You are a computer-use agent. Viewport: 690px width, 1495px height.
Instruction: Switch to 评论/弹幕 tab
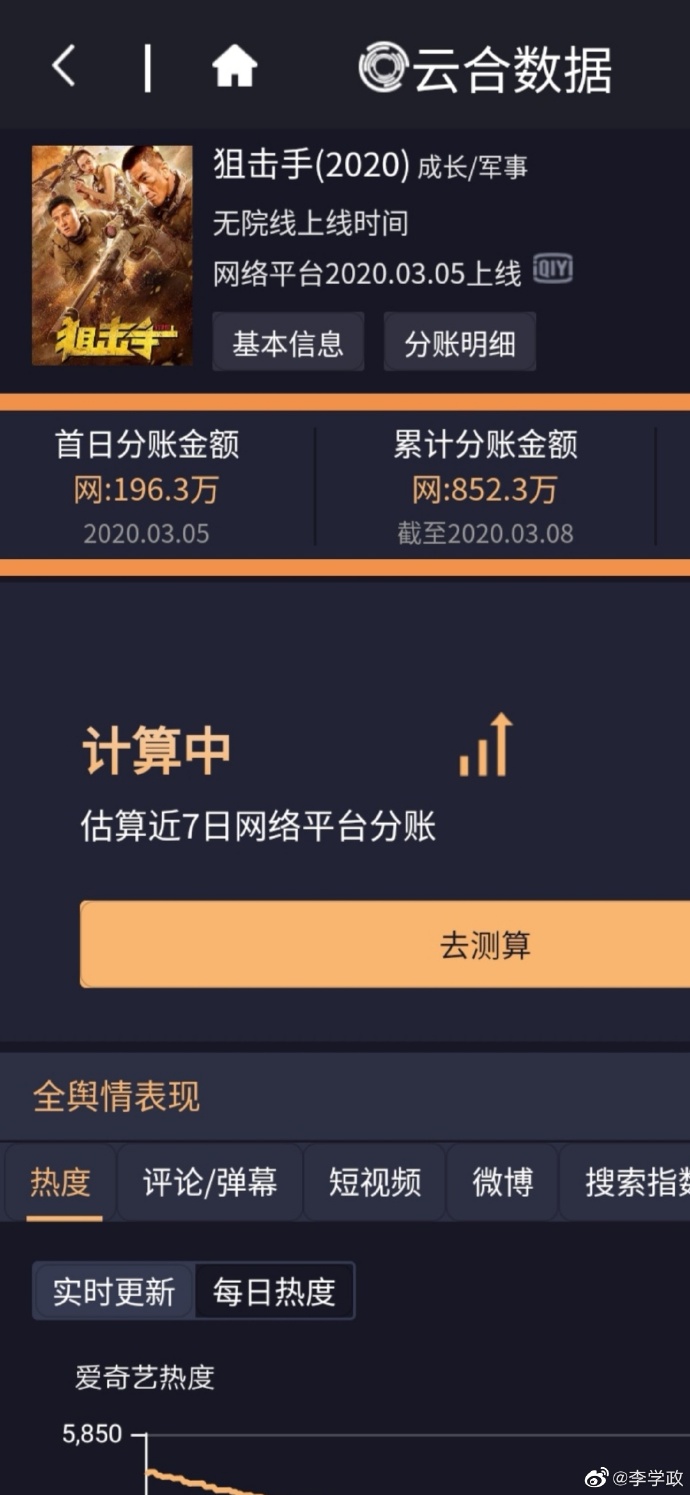[209, 1182]
